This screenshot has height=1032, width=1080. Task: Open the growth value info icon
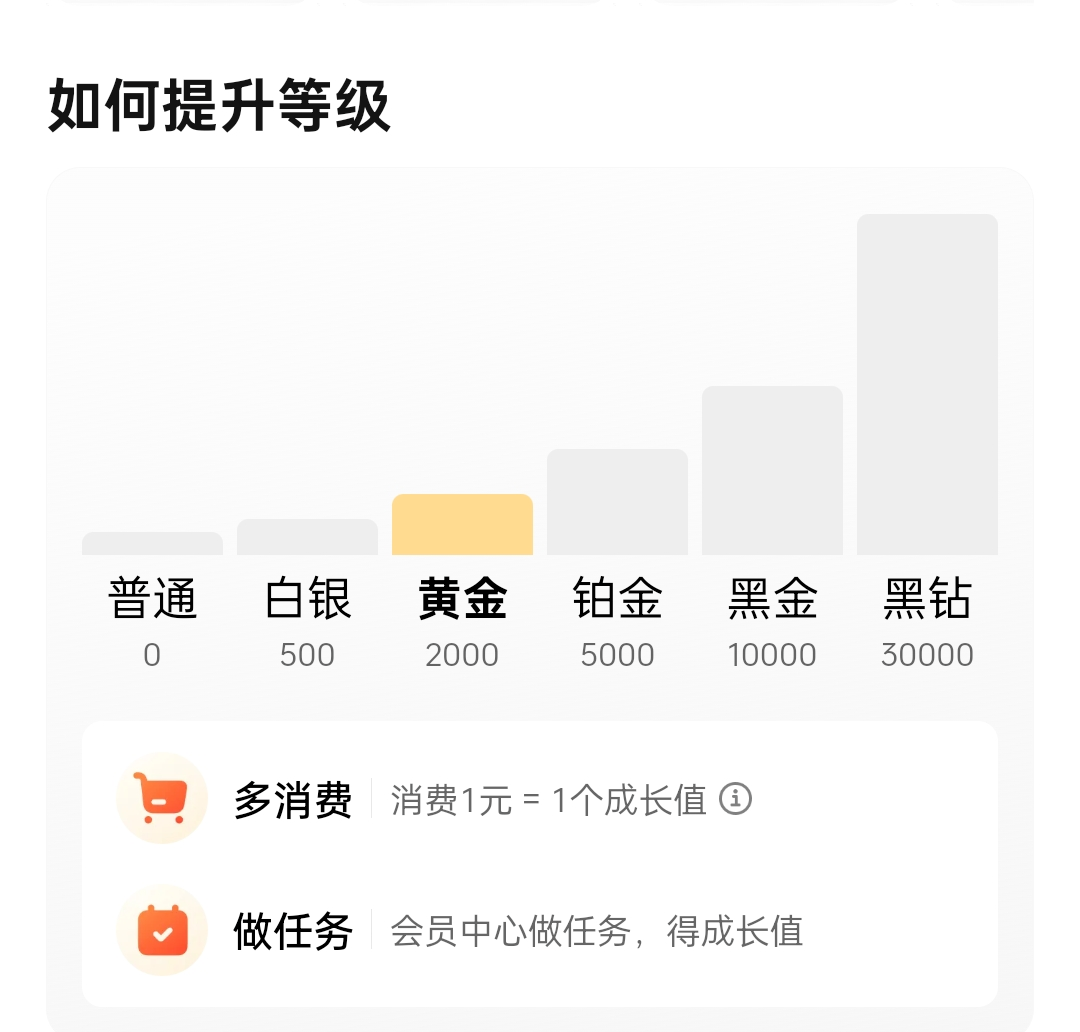click(x=735, y=799)
